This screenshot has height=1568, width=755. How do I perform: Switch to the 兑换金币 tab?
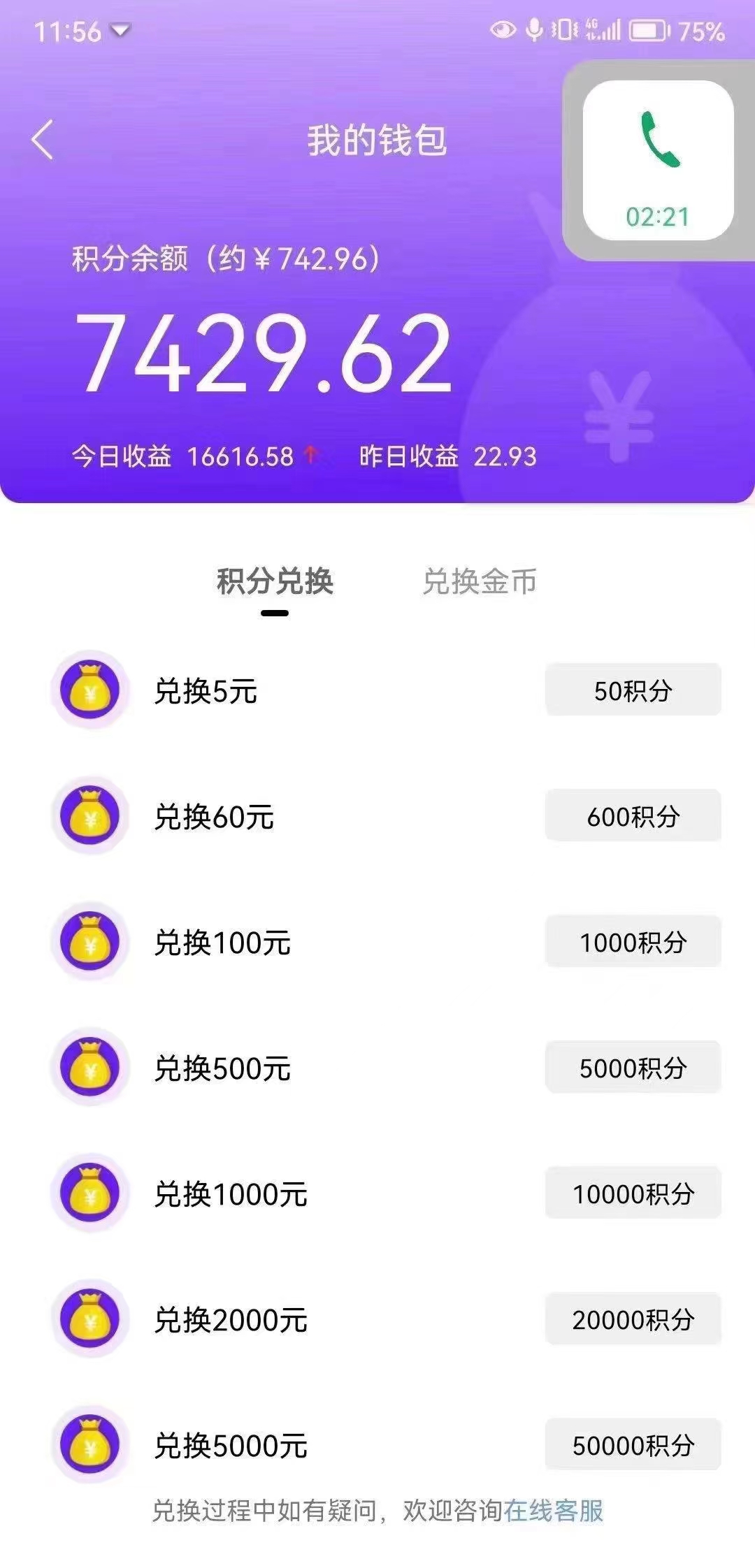480,581
